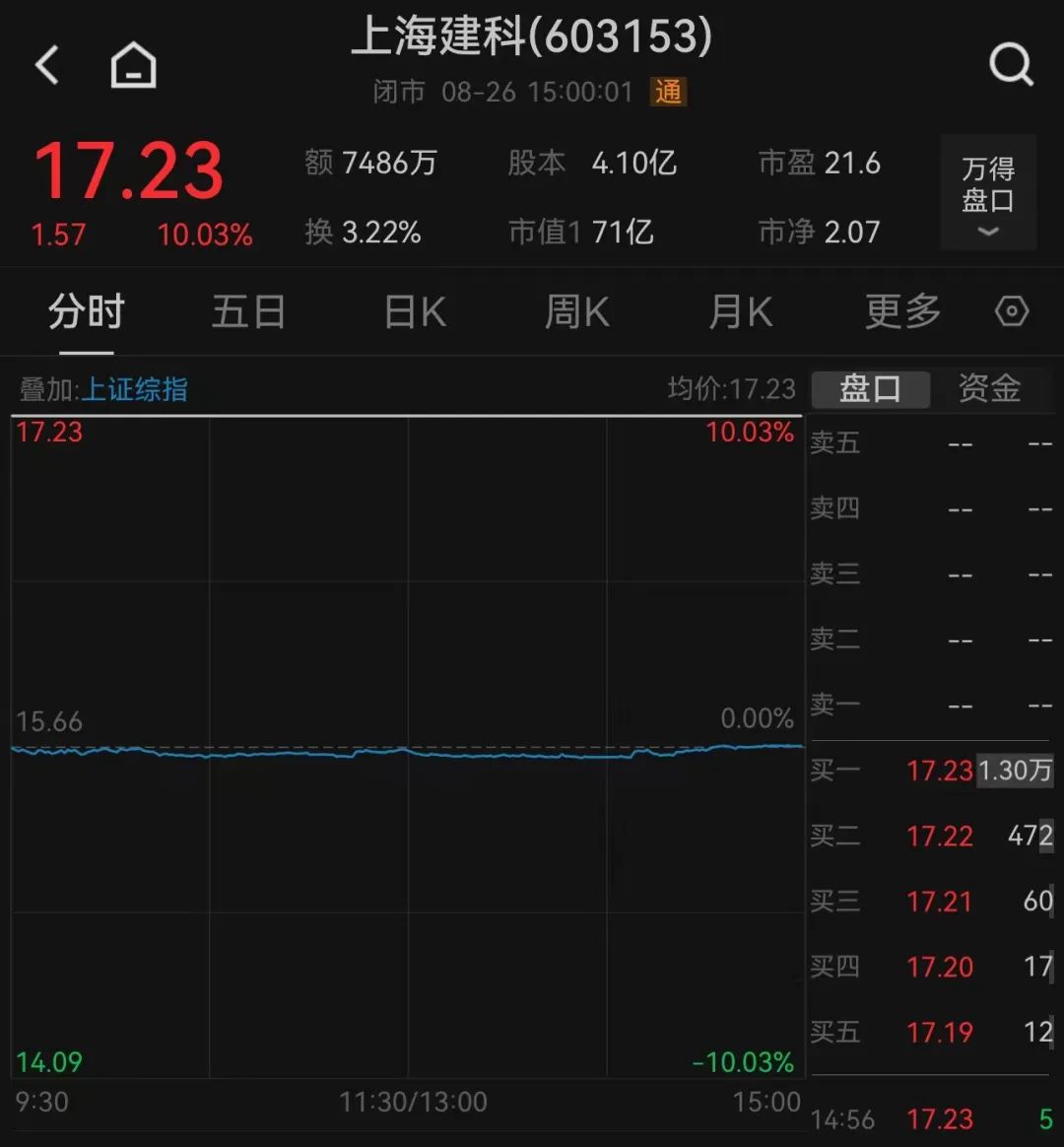
Task: Click the back arrow icon
Action: [46, 65]
